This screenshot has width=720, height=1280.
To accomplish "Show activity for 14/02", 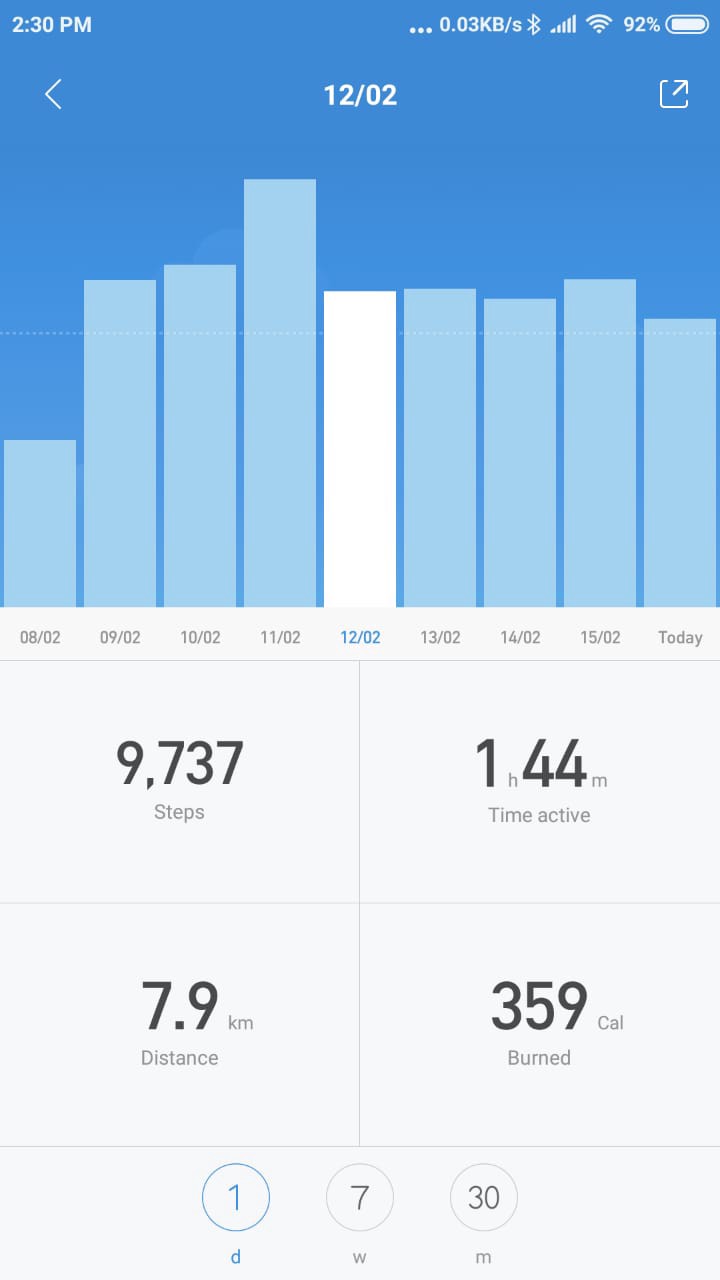I will pyautogui.click(x=520, y=453).
